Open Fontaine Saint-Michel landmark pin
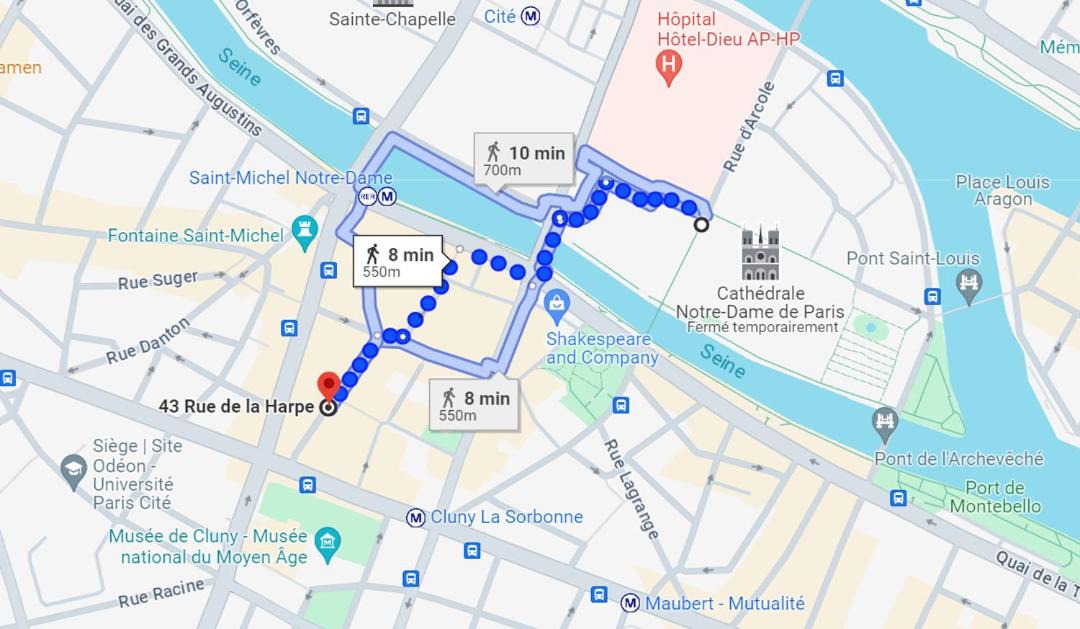Viewport: 1080px width, 629px height. 305,230
